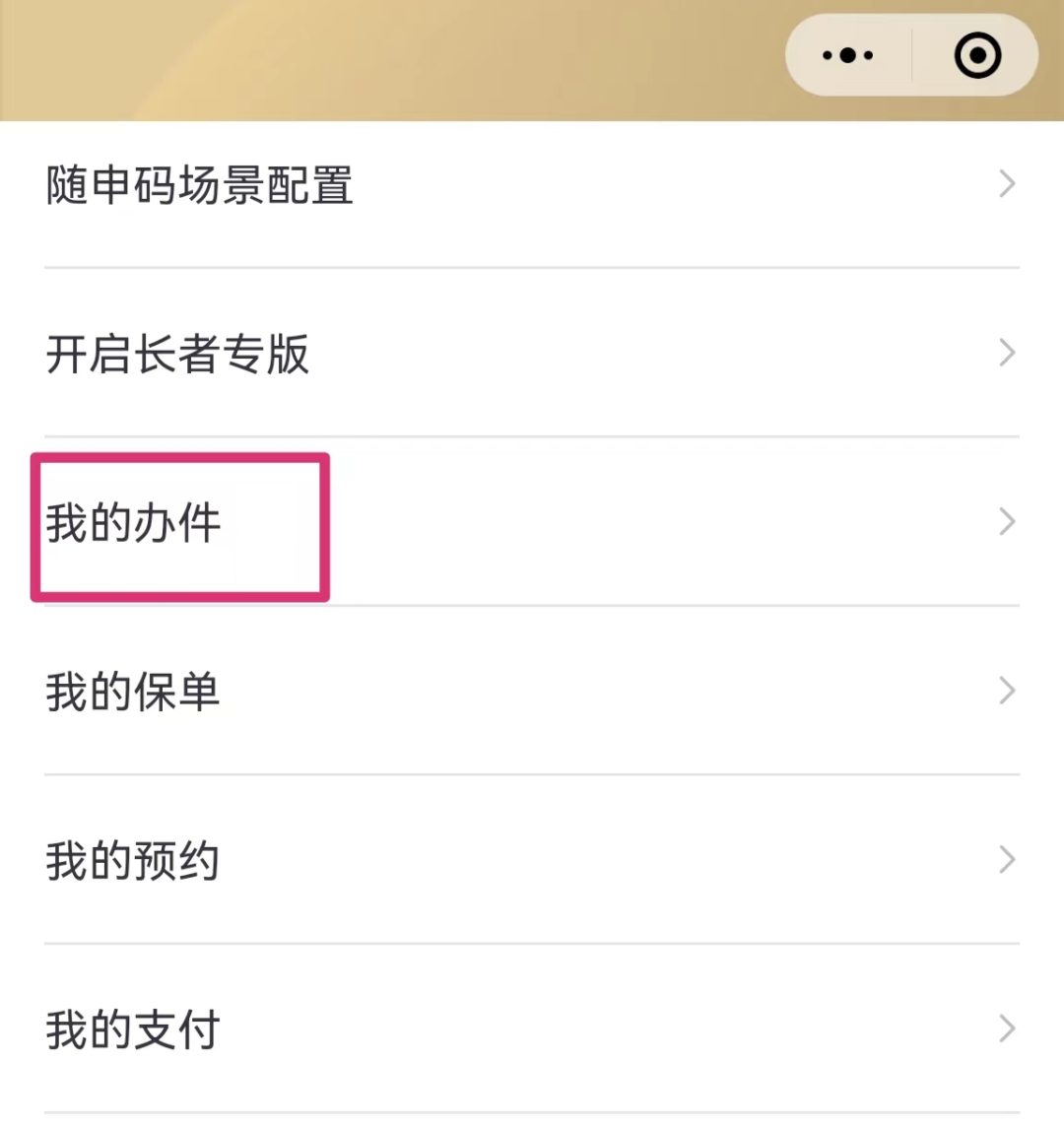Image resolution: width=1064 pixels, height=1127 pixels.
Task: Check appointments under 我的预约
Action: 133,860
